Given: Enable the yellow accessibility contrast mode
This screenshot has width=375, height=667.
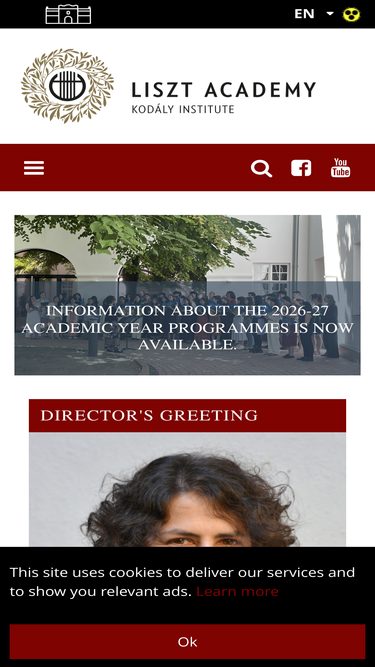Looking at the screenshot, I should point(351,14).
